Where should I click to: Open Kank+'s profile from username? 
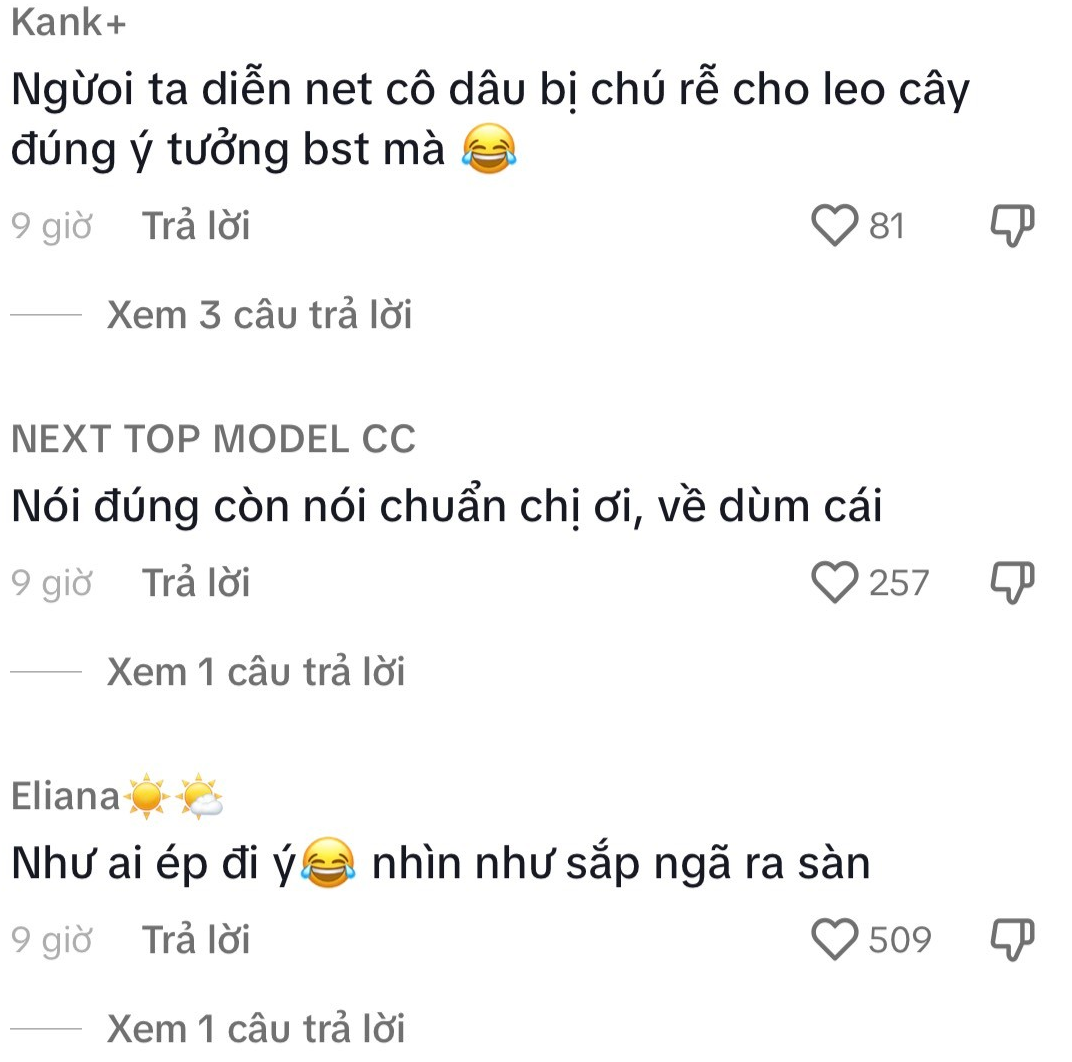(x=68, y=24)
